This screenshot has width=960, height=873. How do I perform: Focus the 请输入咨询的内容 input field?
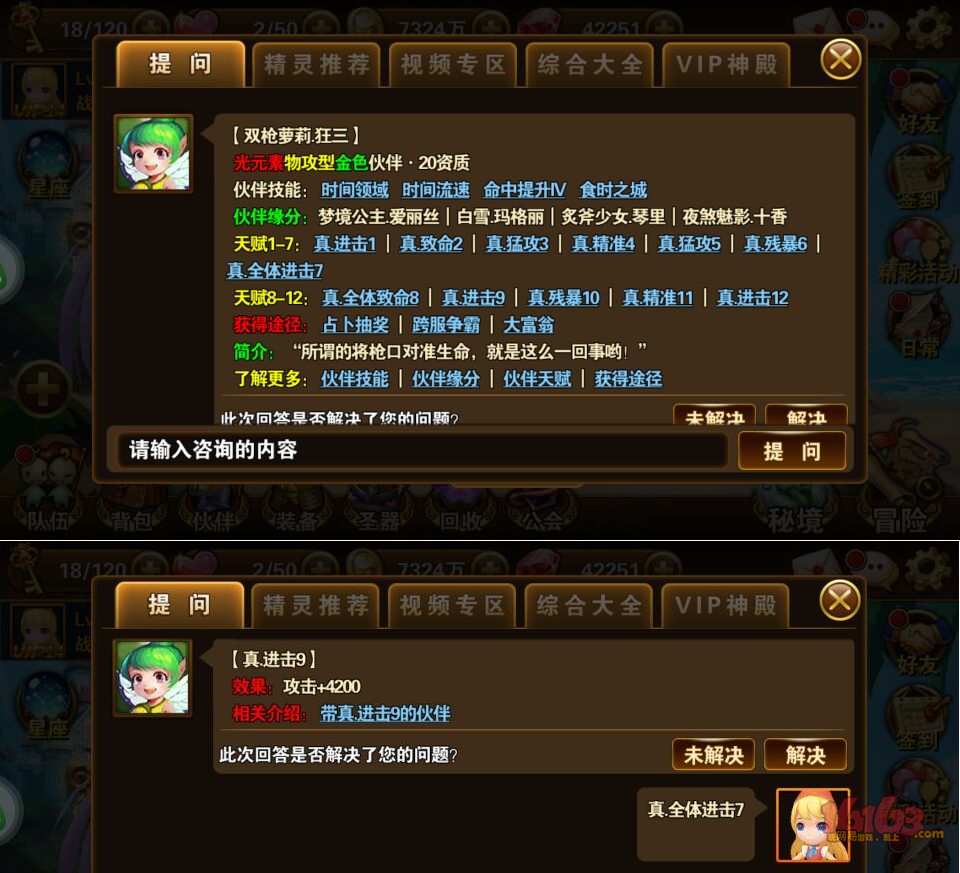[x=420, y=451]
